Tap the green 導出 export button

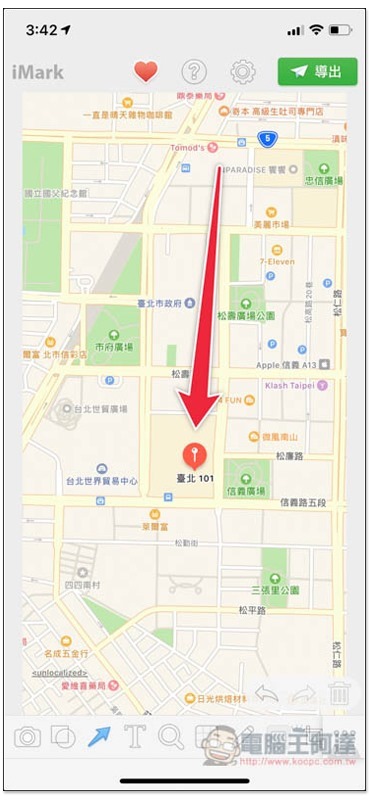[317, 71]
